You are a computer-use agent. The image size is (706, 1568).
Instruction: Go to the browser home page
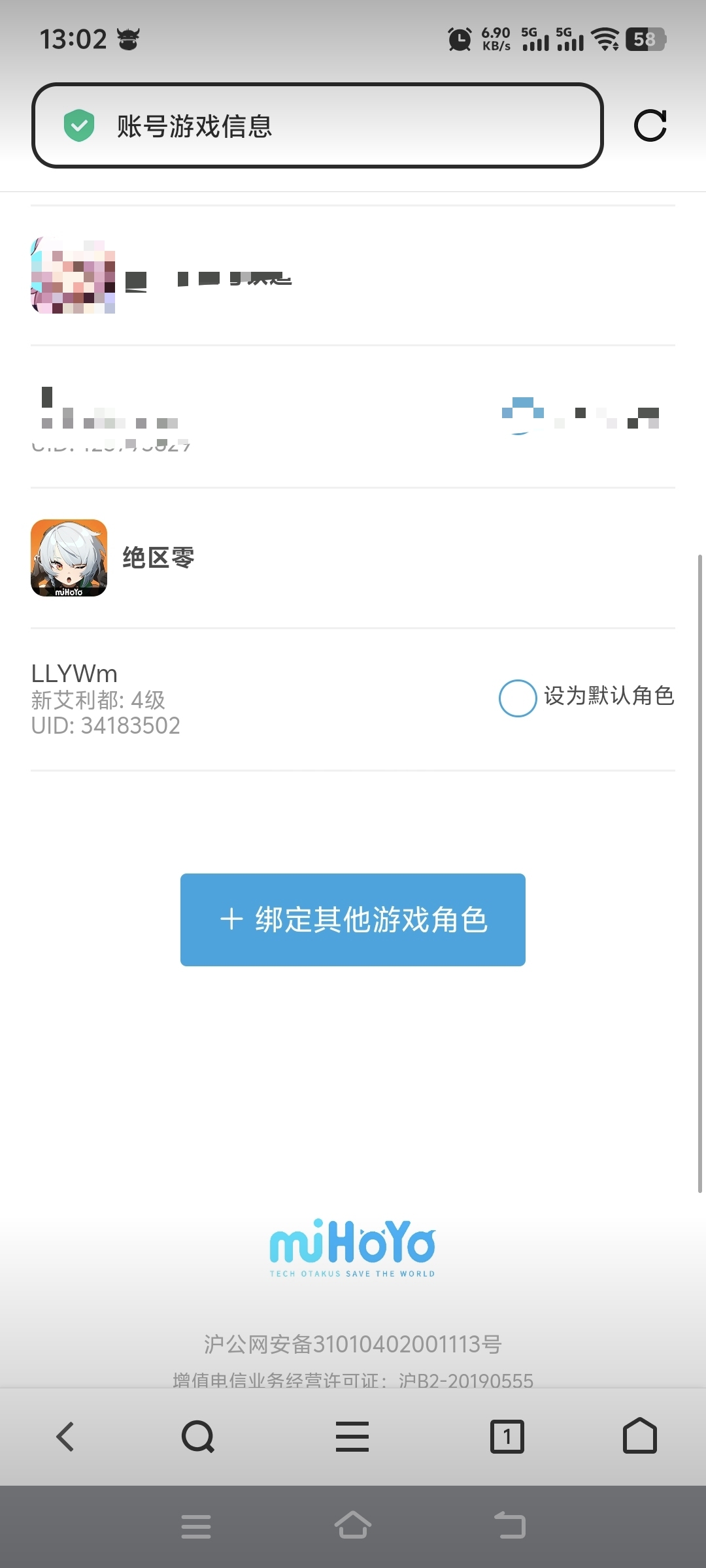[639, 1435]
